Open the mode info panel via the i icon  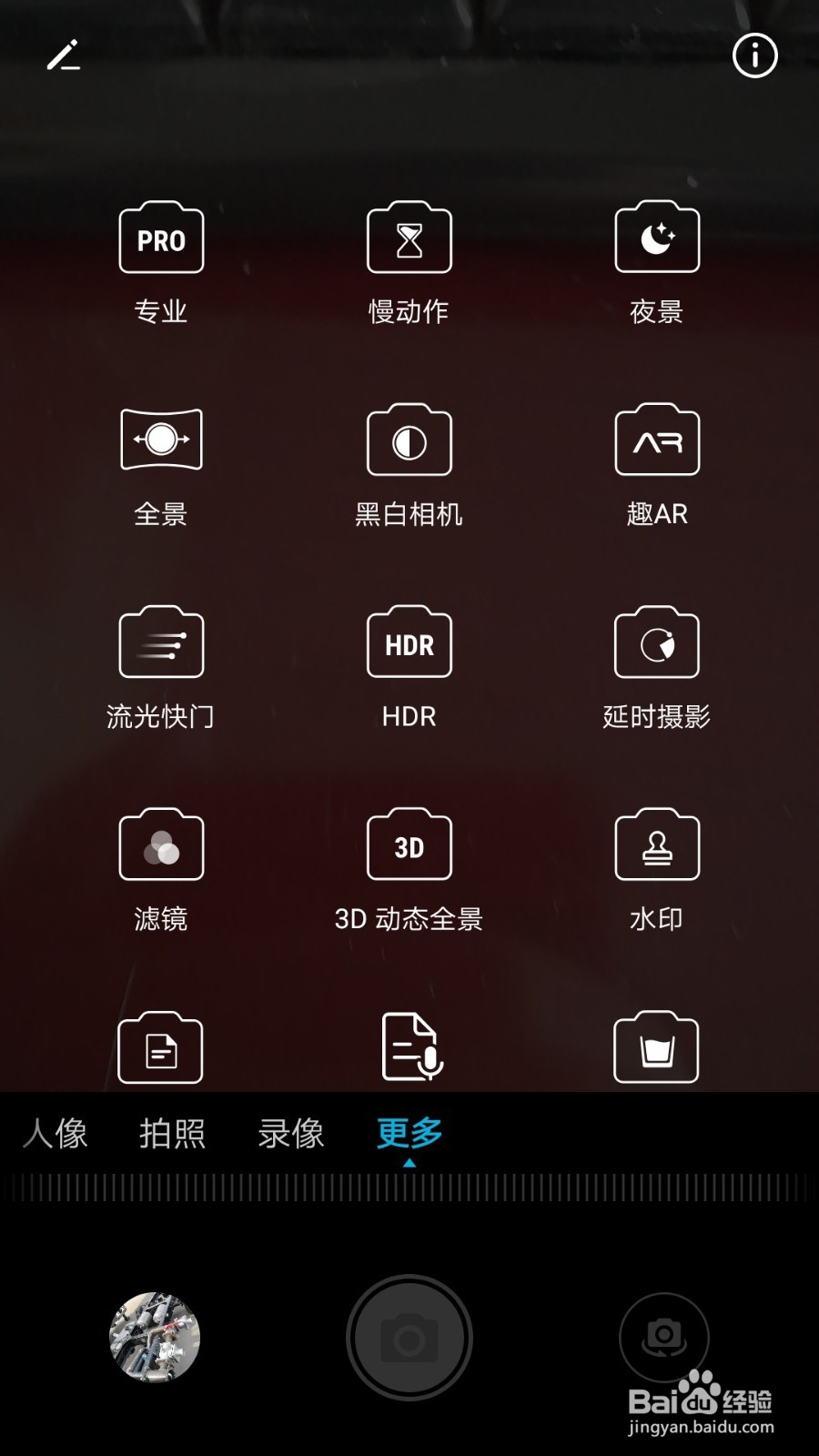(753, 56)
